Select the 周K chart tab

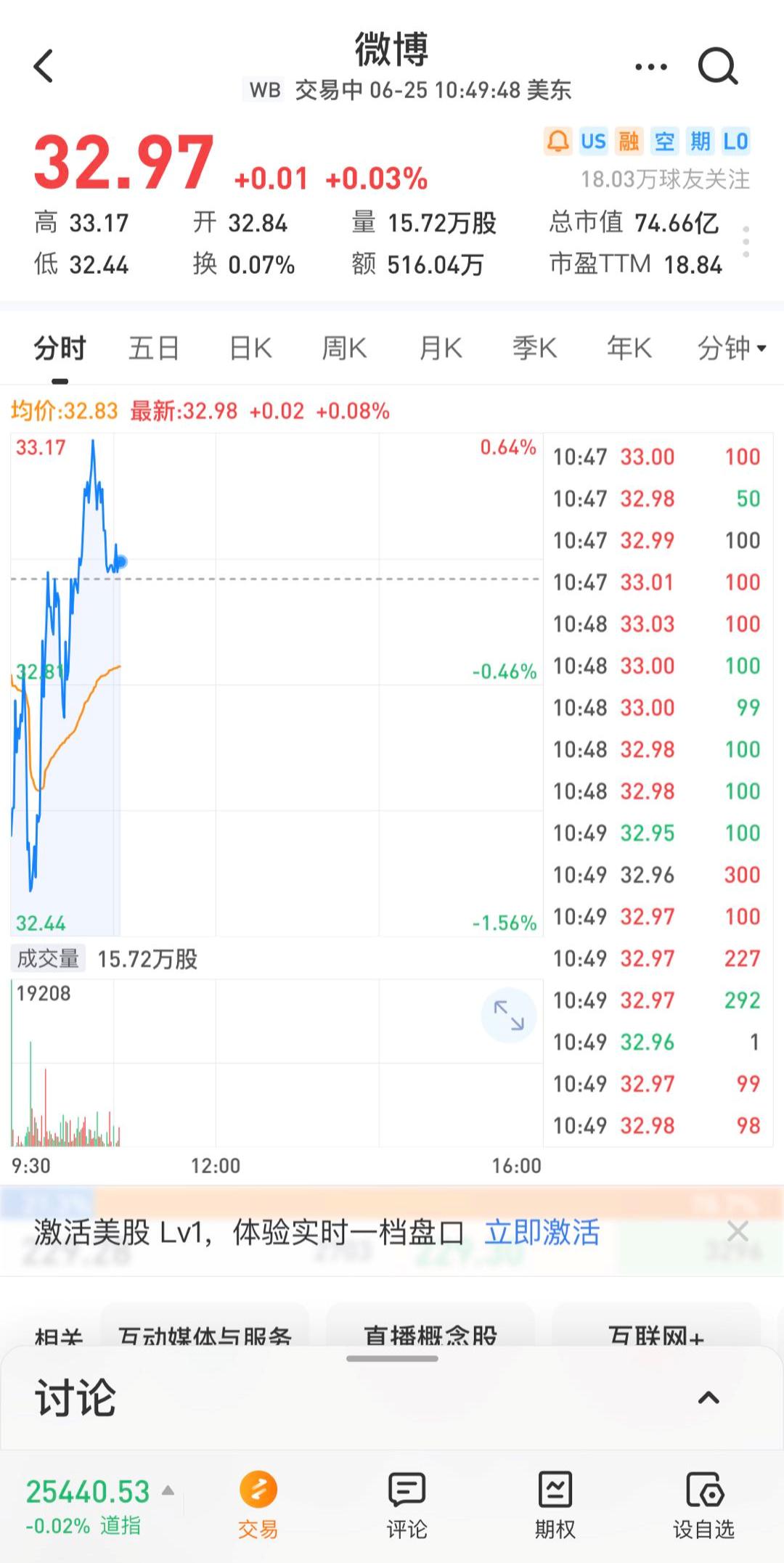(345, 348)
